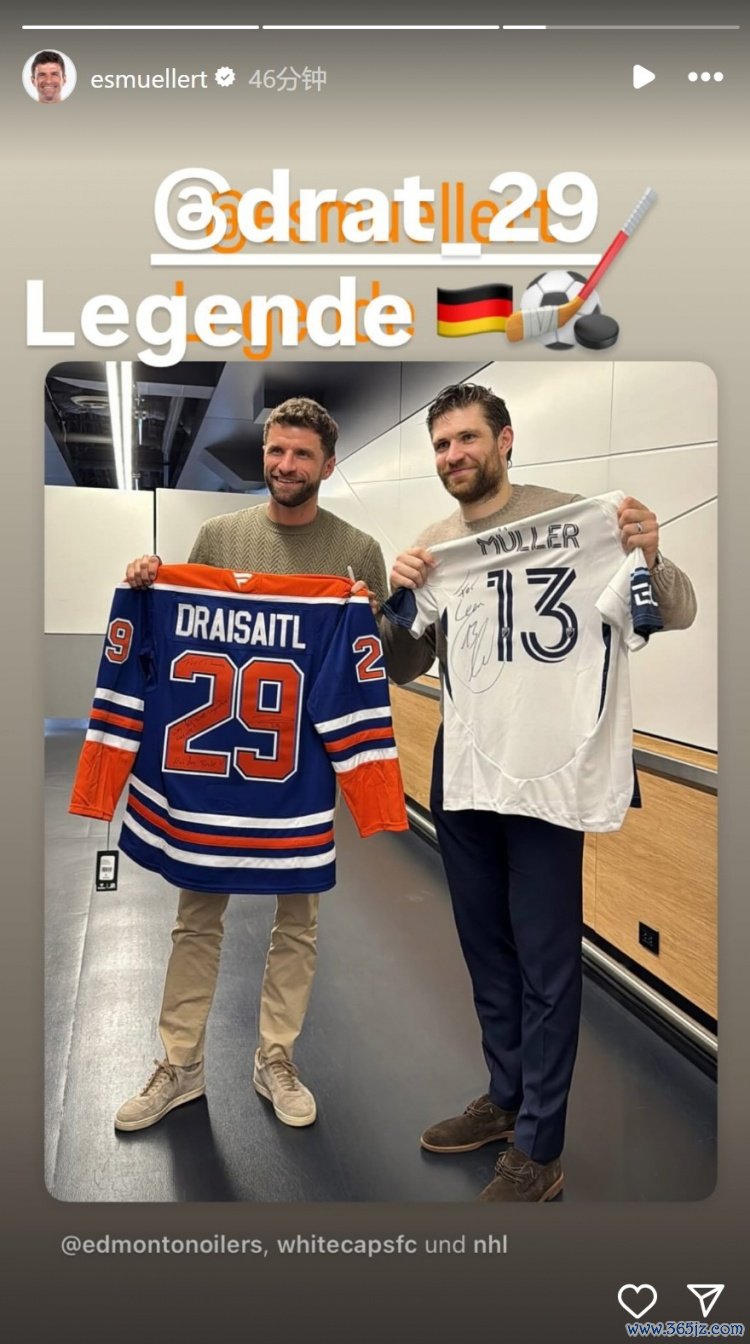Image resolution: width=750 pixels, height=1344 pixels.
Task: Open tagged accounts edmontonoilers, whitecapsfc, nhl
Action: 284,1245
